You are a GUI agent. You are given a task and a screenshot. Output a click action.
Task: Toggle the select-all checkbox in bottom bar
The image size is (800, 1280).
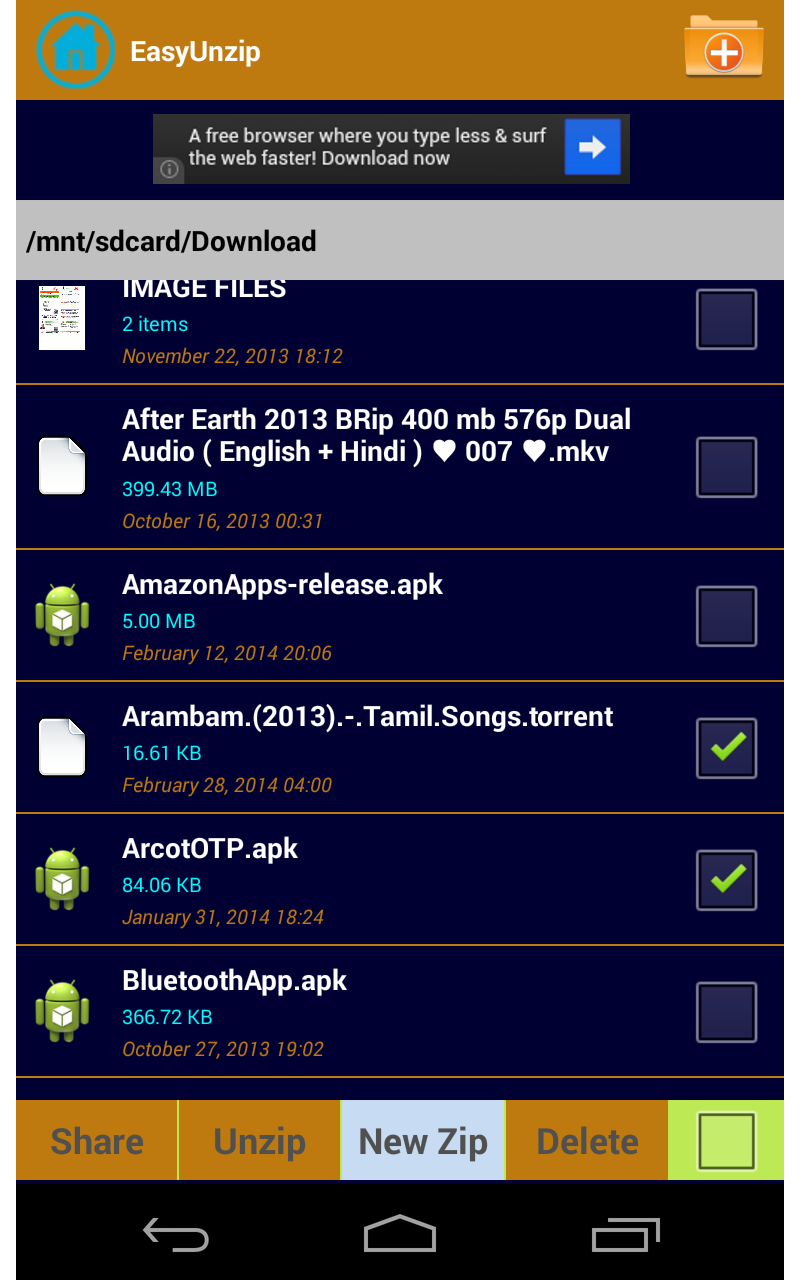tap(726, 1141)
